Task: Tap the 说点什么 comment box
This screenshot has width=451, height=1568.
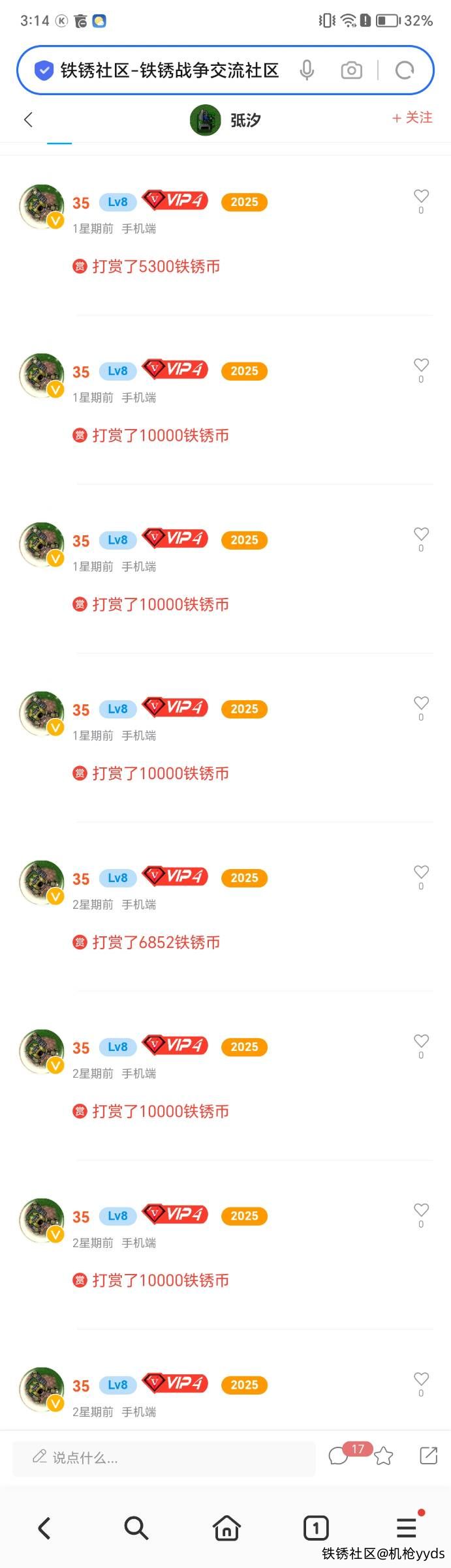Action: pos(163,1458)
